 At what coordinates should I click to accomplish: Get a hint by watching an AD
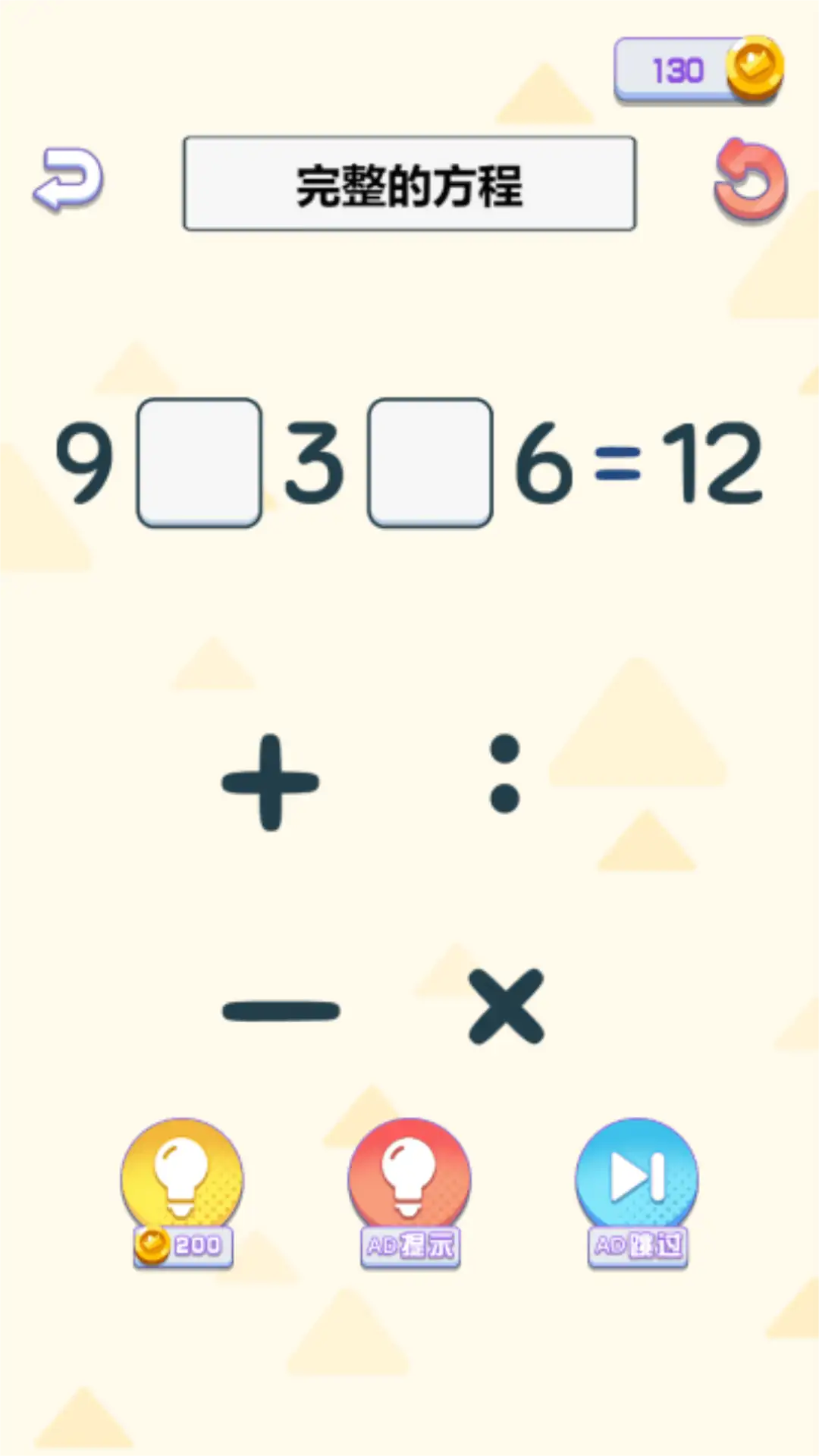pos(409,1191)
